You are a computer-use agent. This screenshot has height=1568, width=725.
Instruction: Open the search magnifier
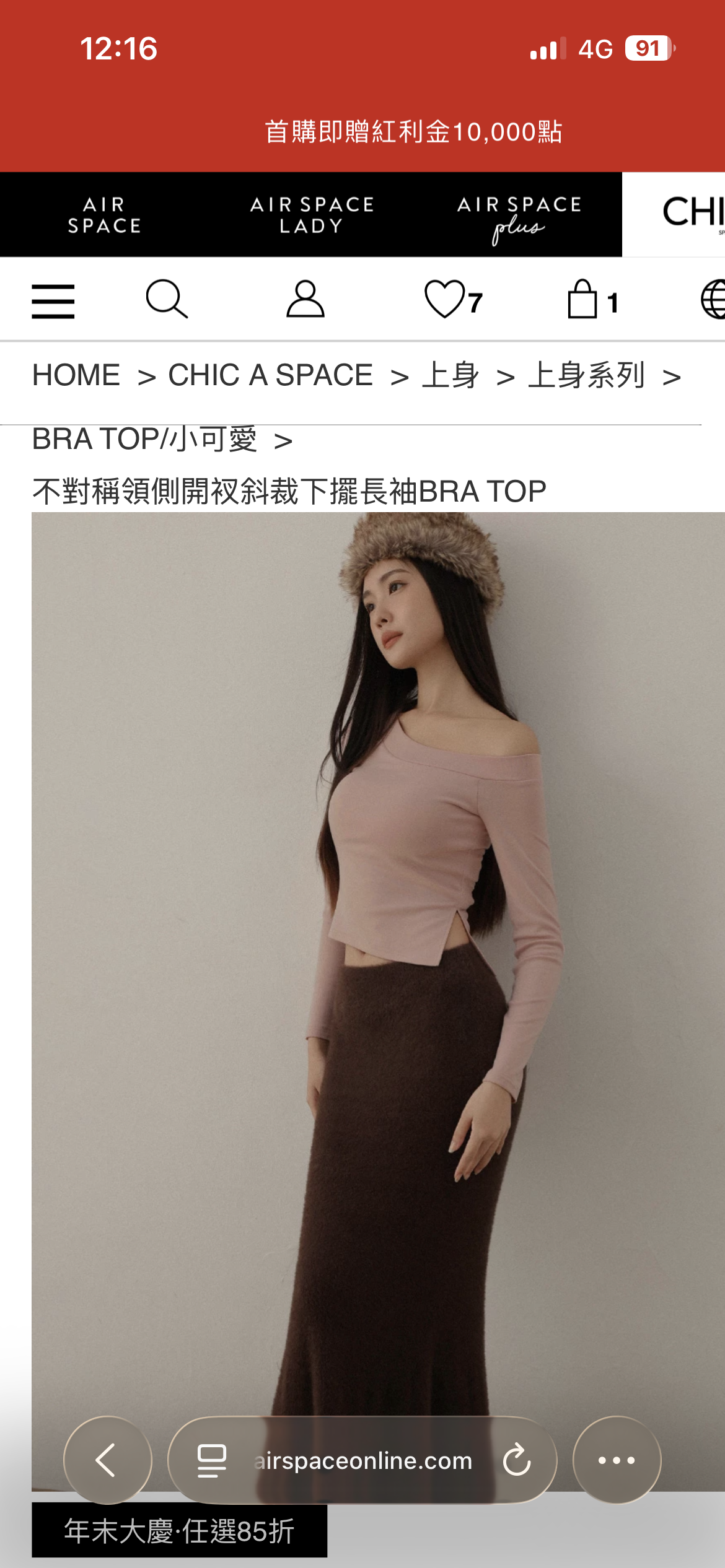[166, 300]
